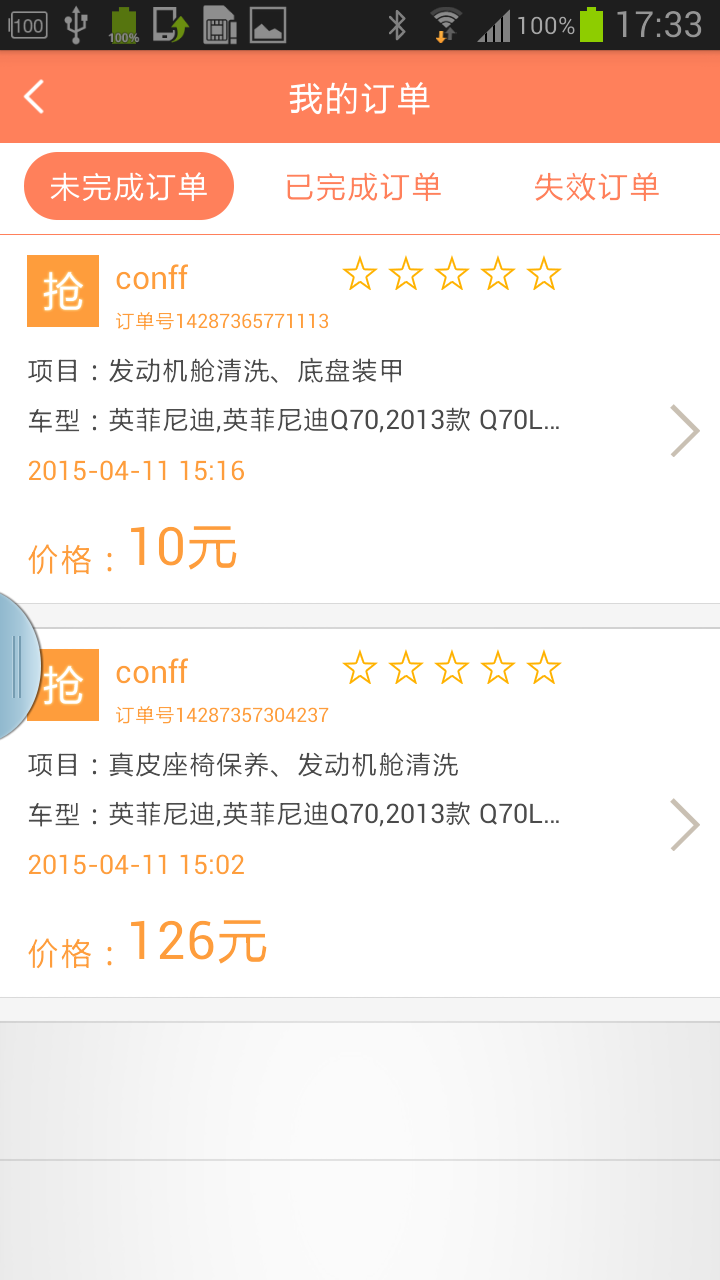Switch to the 失效订单 tab
Screen dimensions: 720x1280
coord(596,187)
